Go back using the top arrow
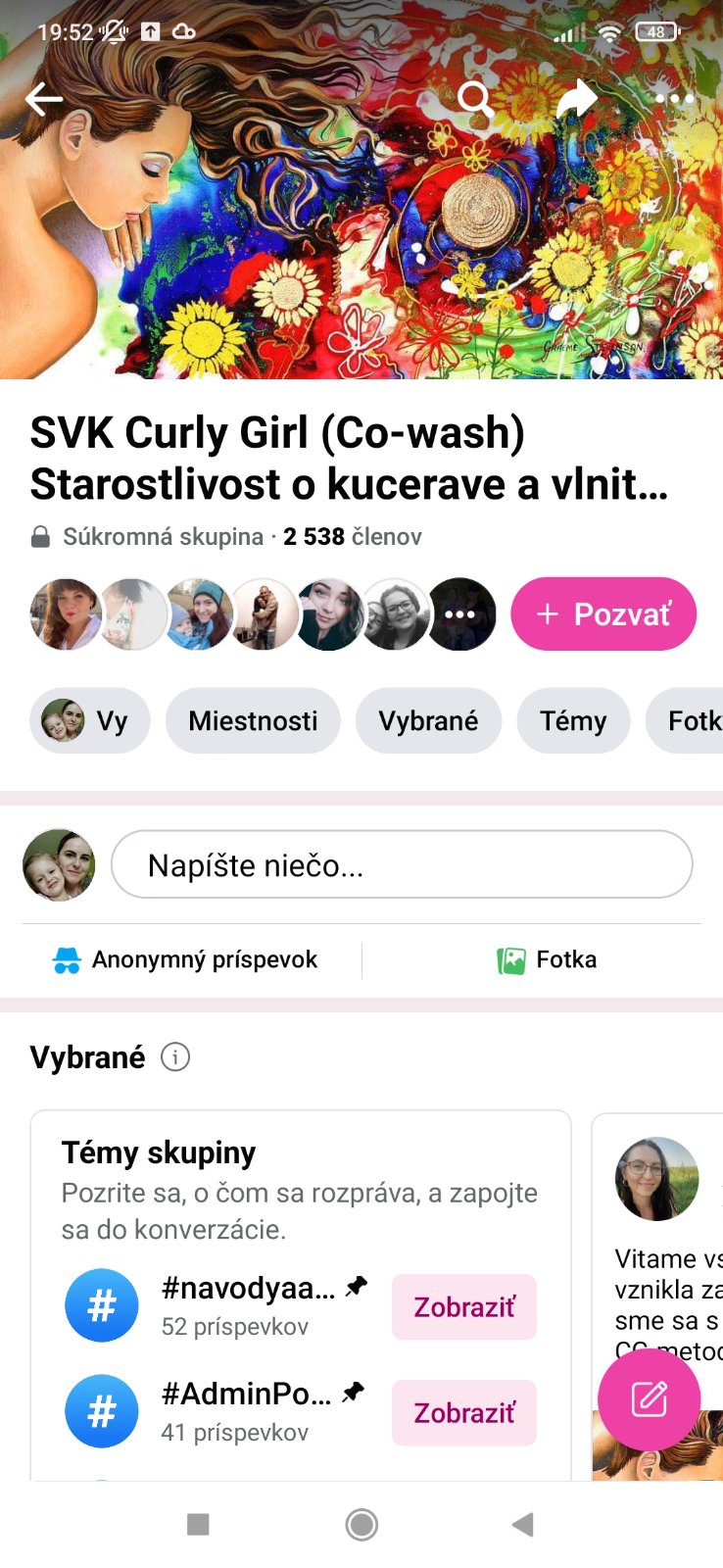The height and width of the screenshot is (1568, 723). [44, 99]
